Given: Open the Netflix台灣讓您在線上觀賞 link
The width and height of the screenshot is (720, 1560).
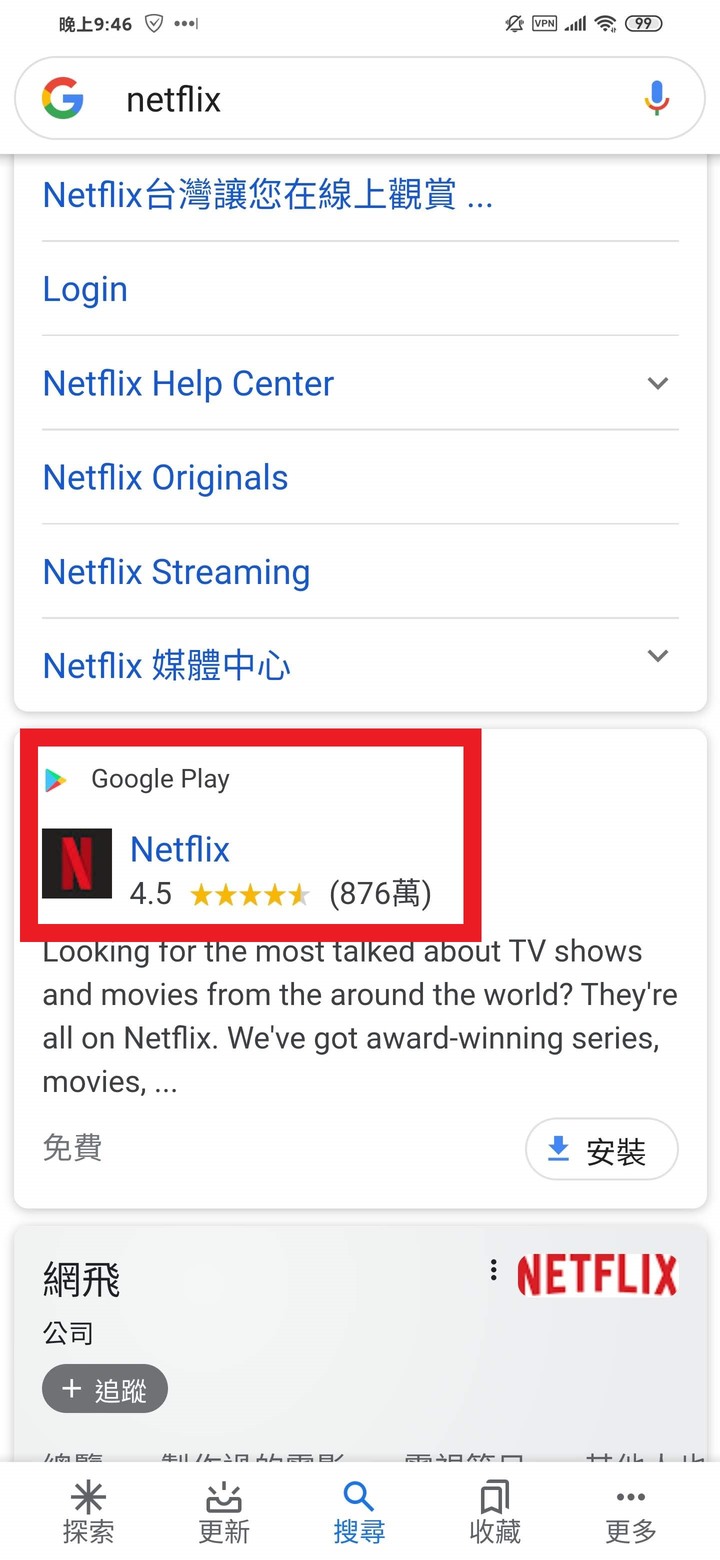Looking at the screenshot, I should tap(268, 194).
